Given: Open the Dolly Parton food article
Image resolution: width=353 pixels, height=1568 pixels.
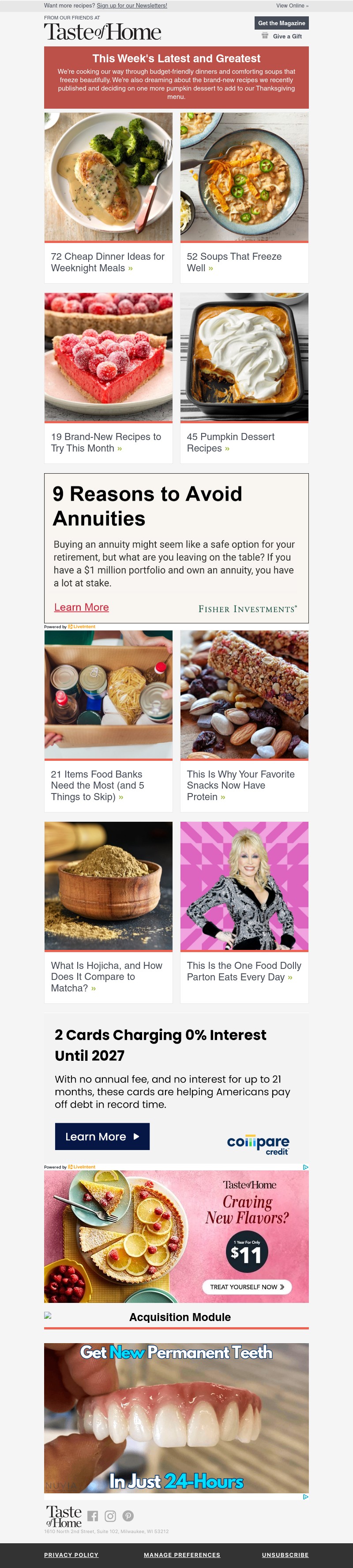Looking at the screenshot, I should [x=244, y=971].
